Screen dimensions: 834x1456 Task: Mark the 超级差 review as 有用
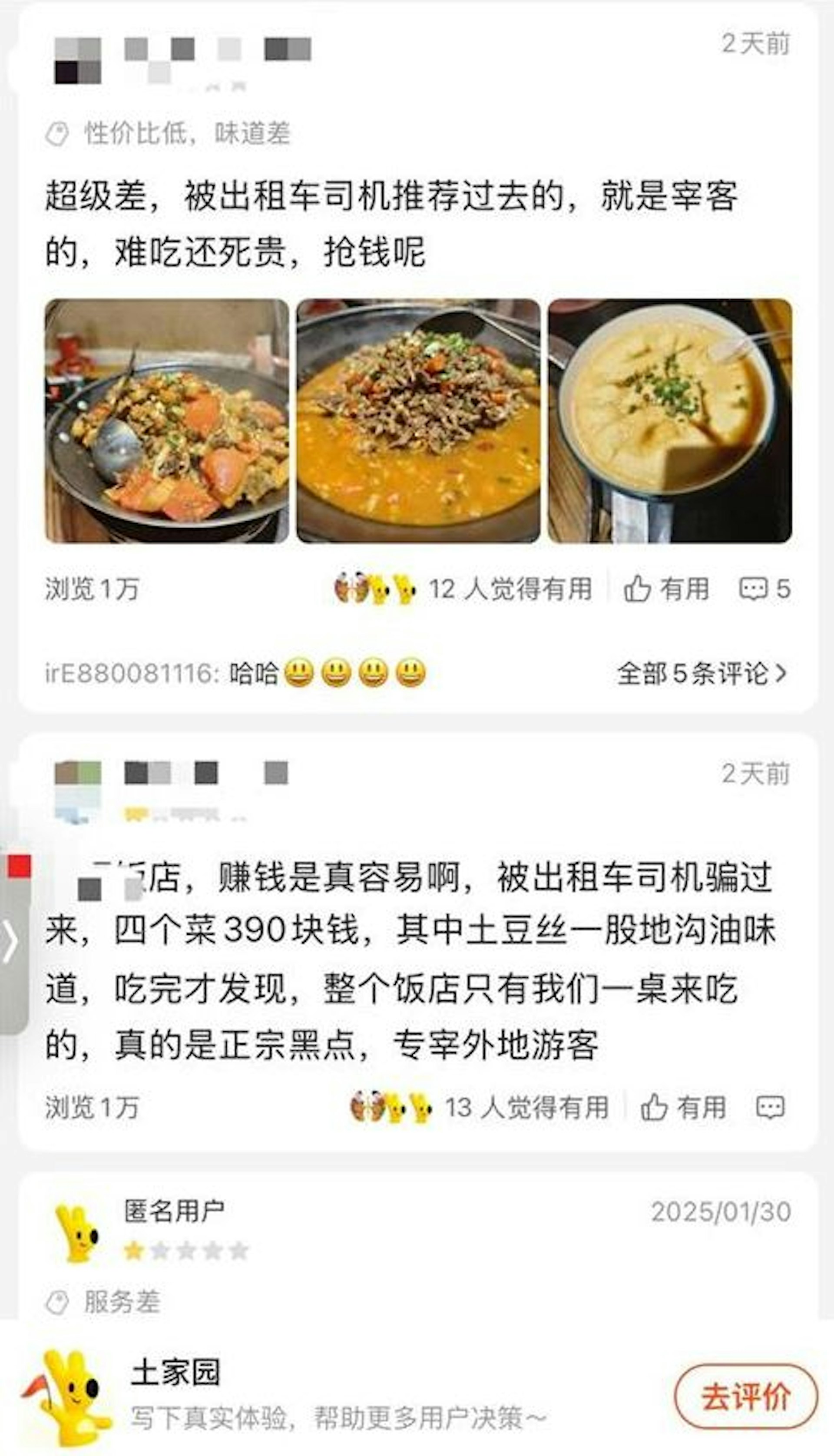(667, 589)
